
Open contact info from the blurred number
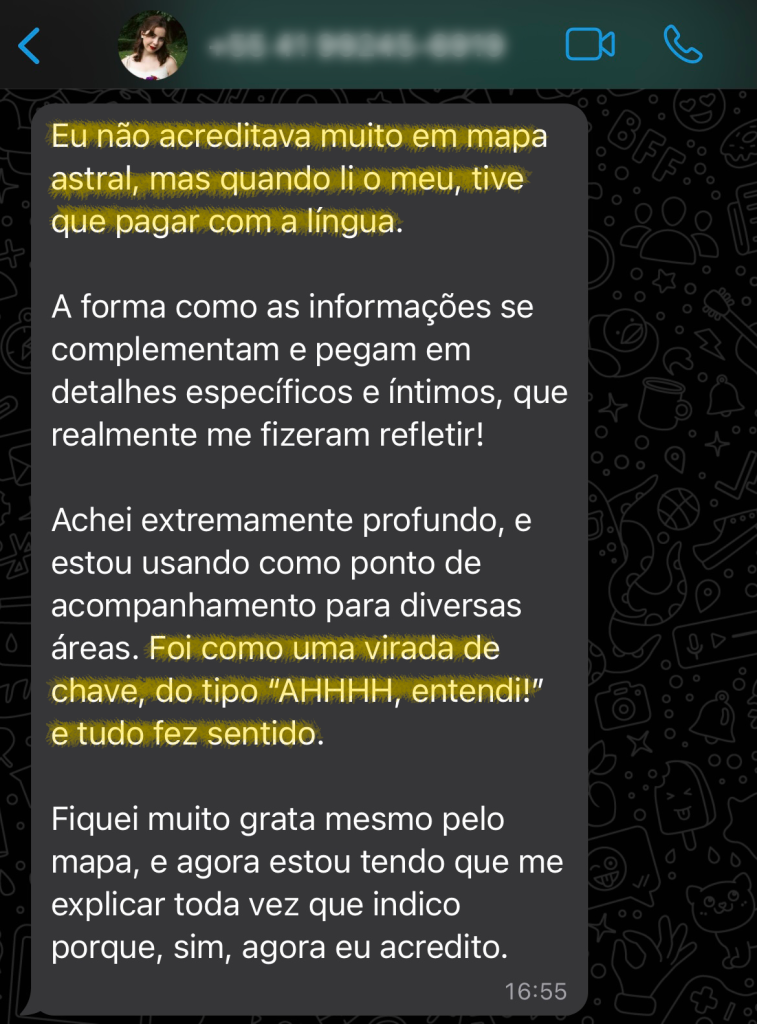click(355, 45)
